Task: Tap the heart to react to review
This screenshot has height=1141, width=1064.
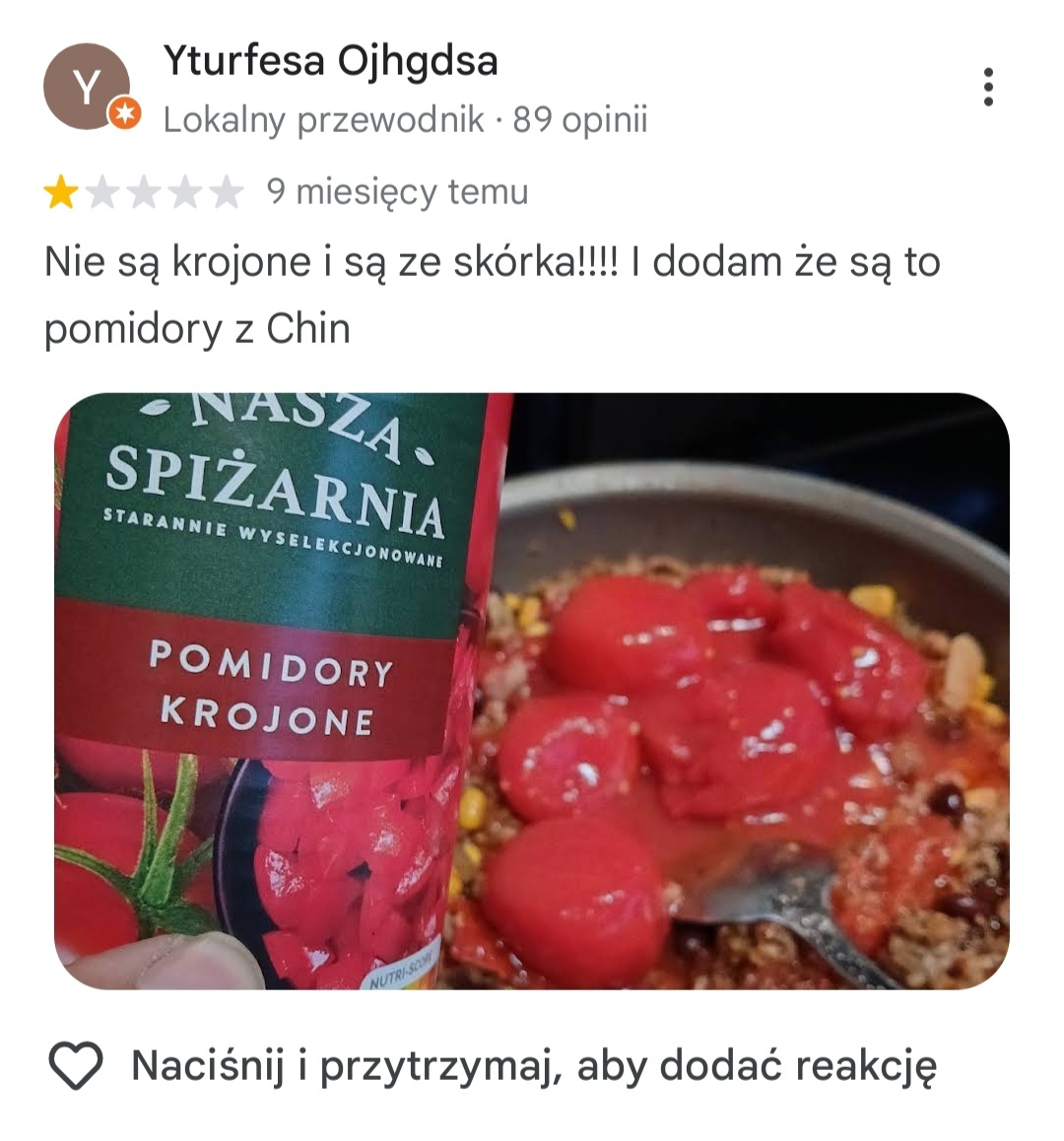Action: point(76,1066)
